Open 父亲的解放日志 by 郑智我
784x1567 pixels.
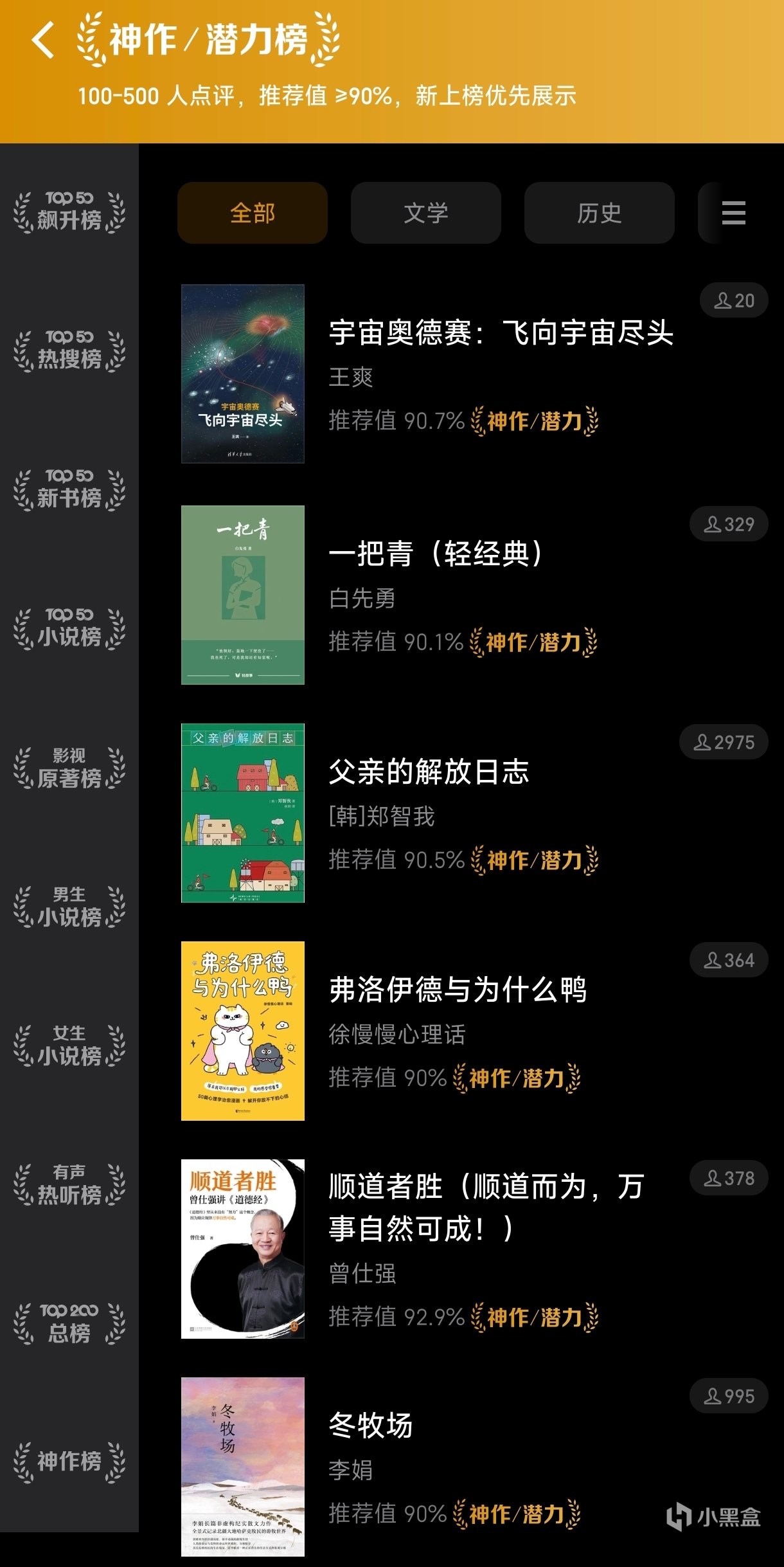point(429,772)
